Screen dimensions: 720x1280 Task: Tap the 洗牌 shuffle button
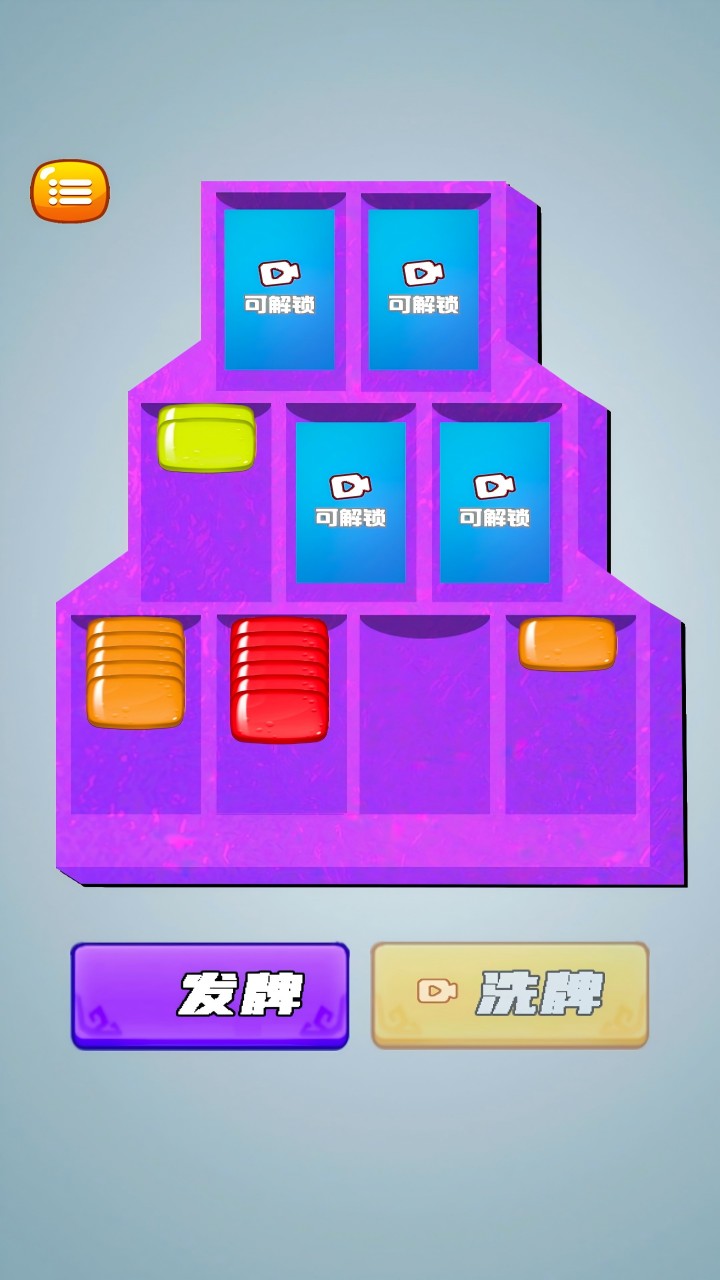(510, 995)
